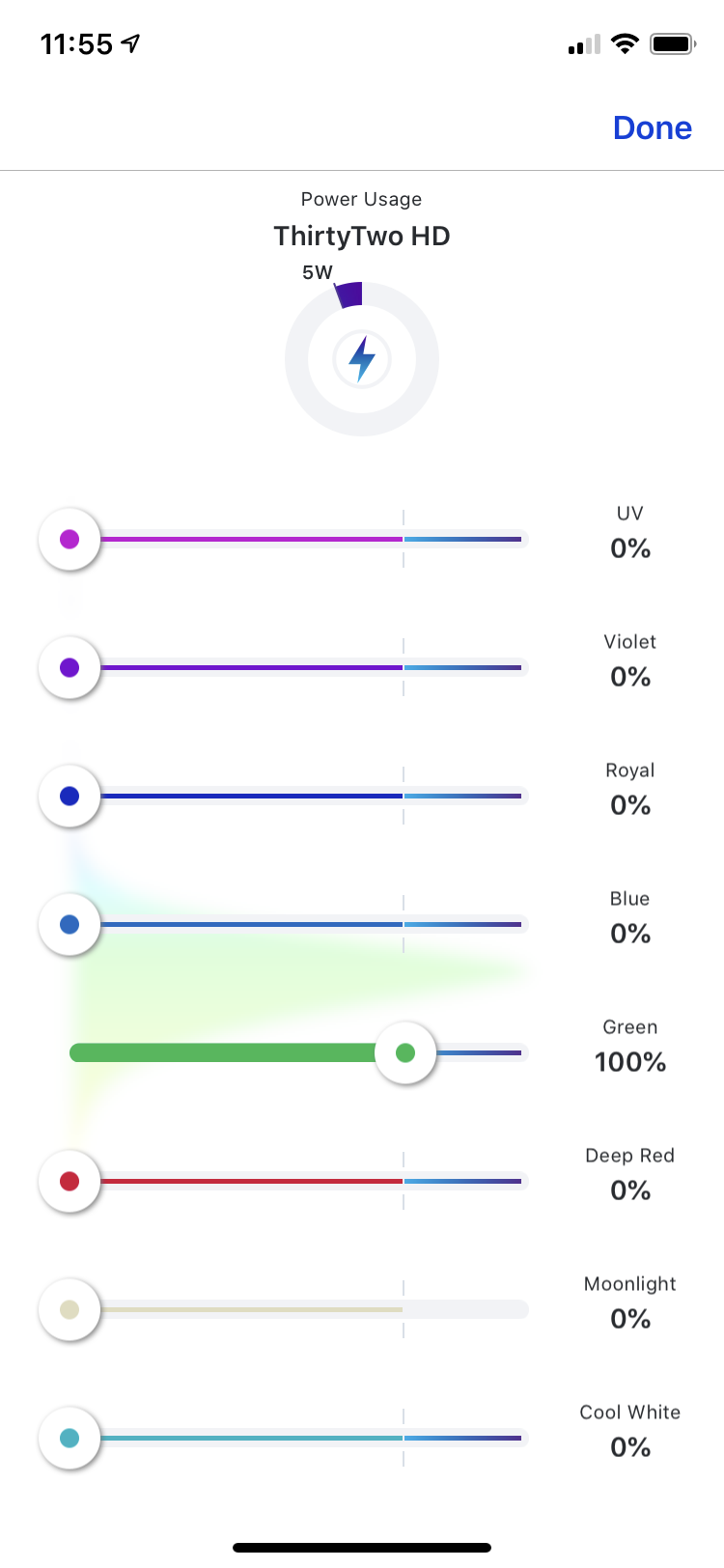Select the Violet slider knob
The image size is (724, 1568).
pyautogui.click(x=70, y=667)
